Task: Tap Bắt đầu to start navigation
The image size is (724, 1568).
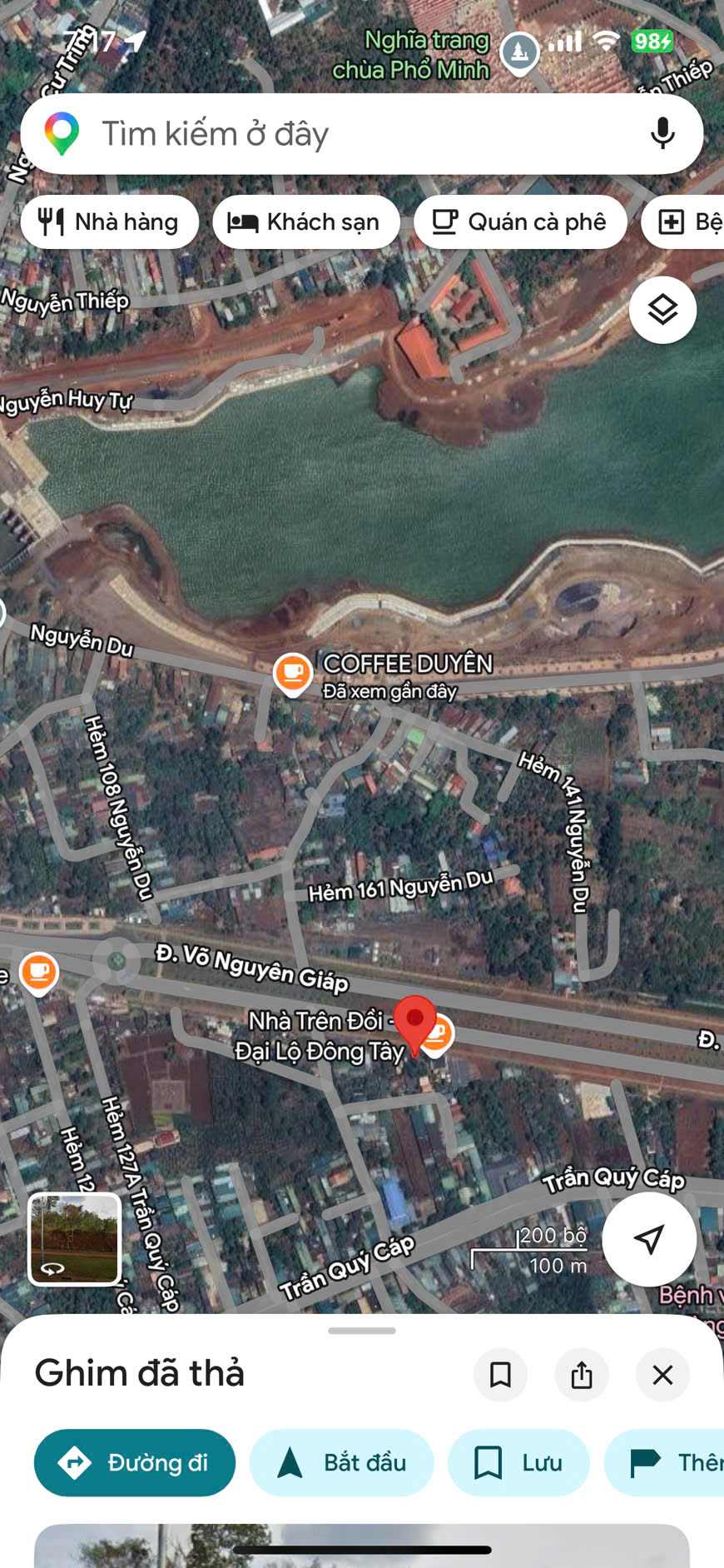Action: coord(341,1463)
